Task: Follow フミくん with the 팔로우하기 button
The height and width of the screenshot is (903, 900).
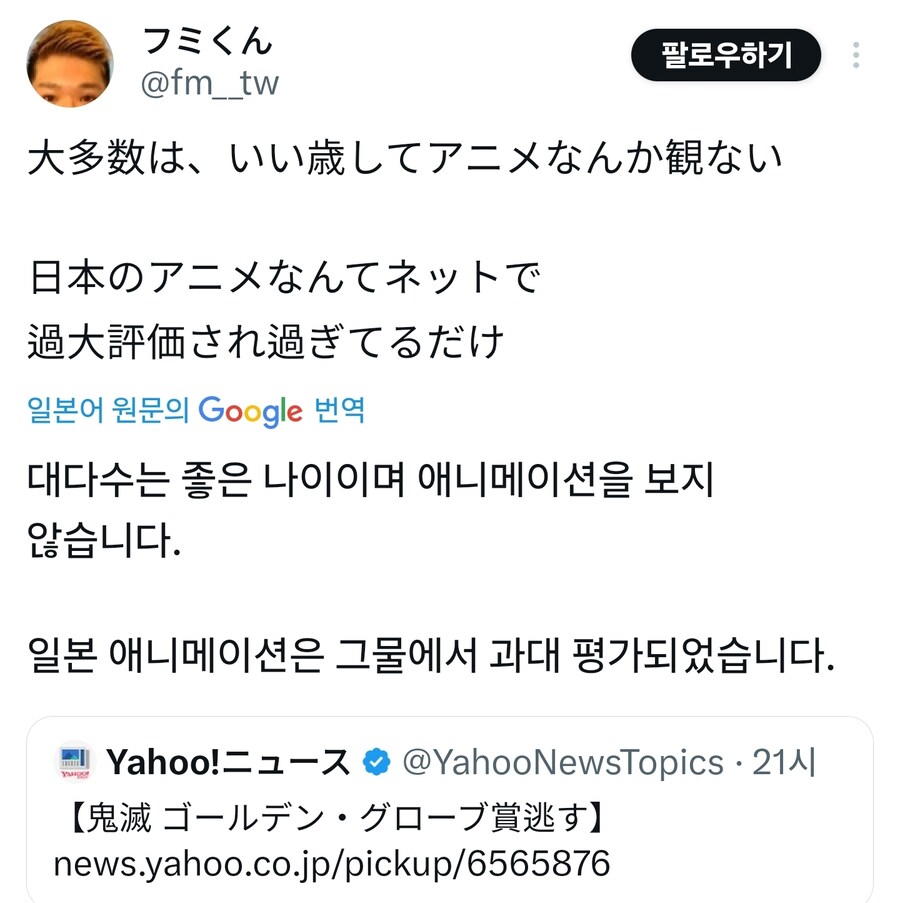Action: pyautogui.click(x=725, y=55)
